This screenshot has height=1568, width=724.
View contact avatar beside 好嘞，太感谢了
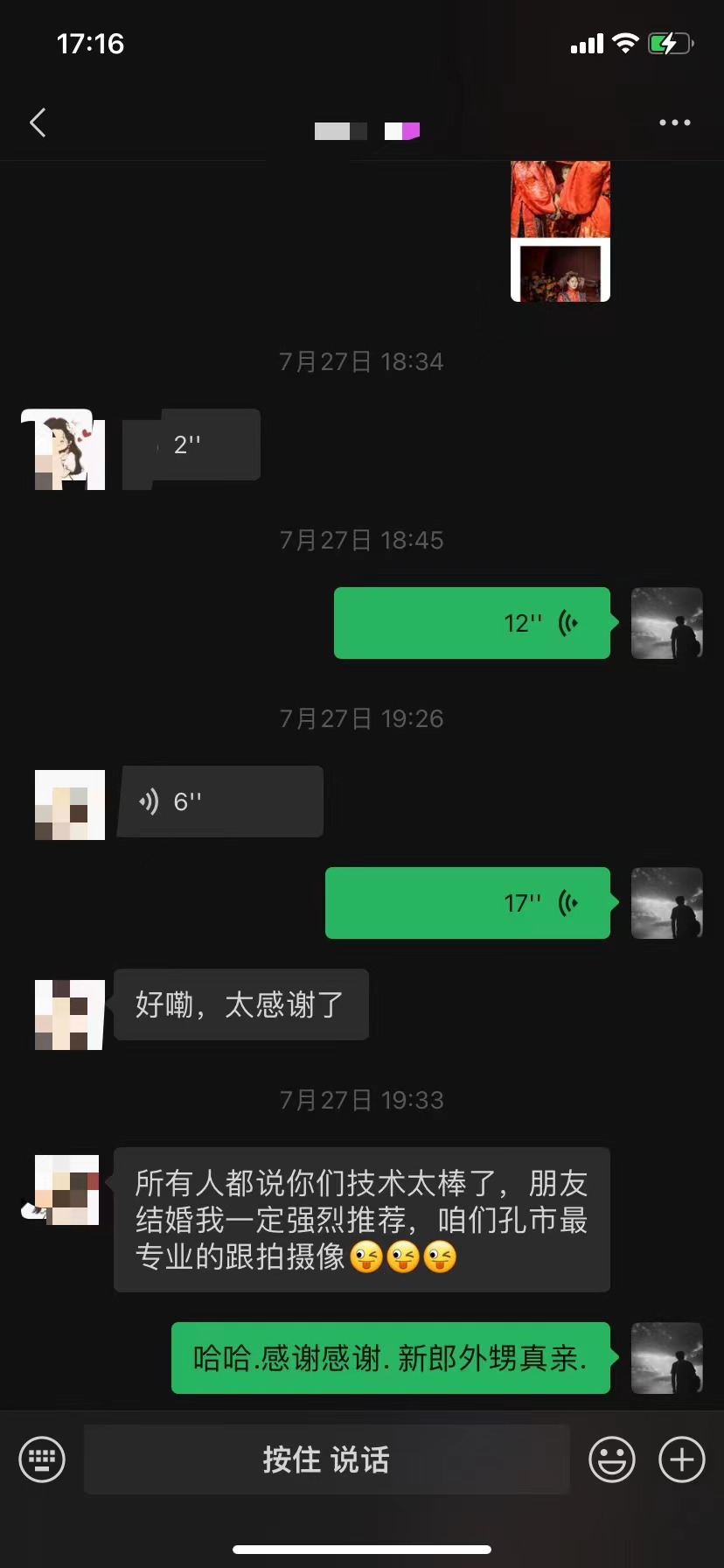click(x=69, y=1014)
